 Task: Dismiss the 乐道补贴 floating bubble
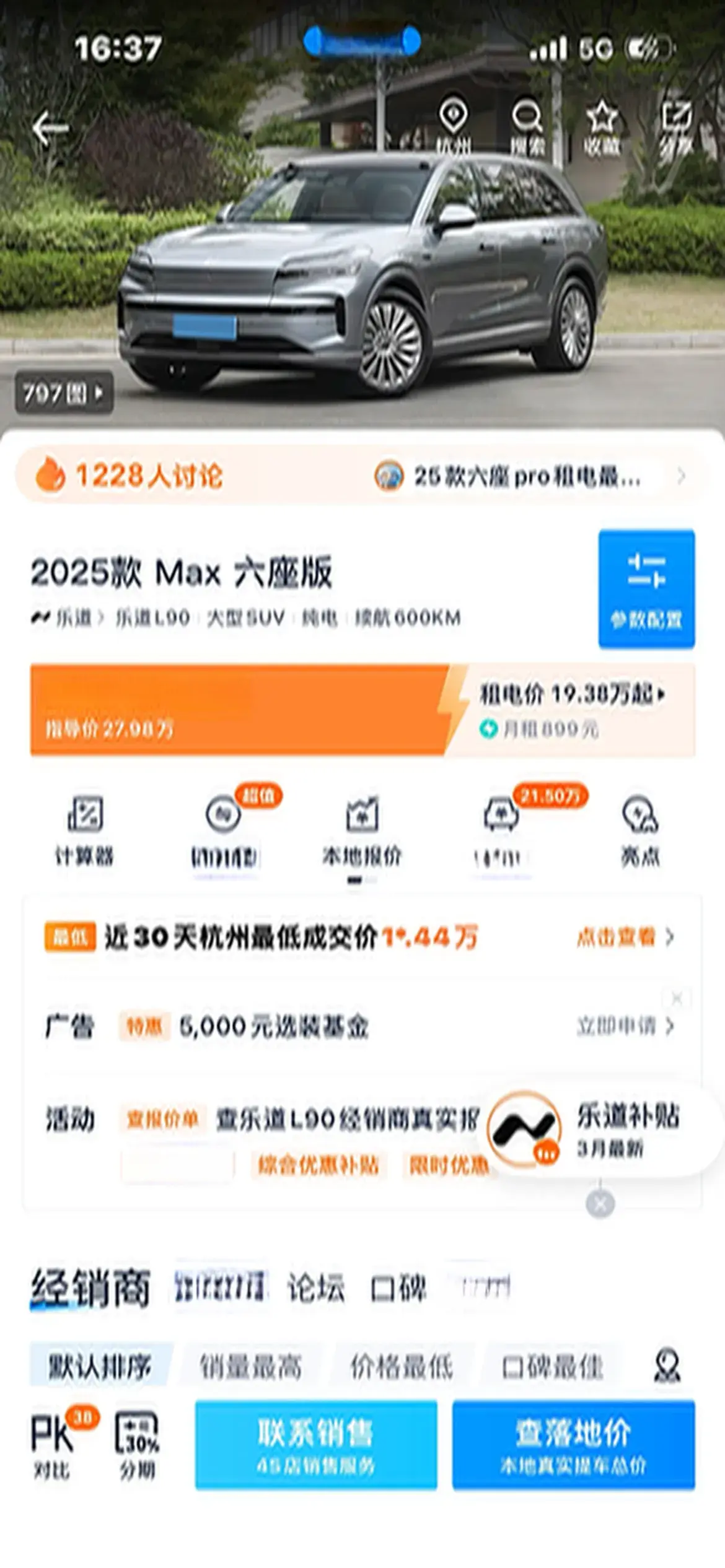[600, 1204]
